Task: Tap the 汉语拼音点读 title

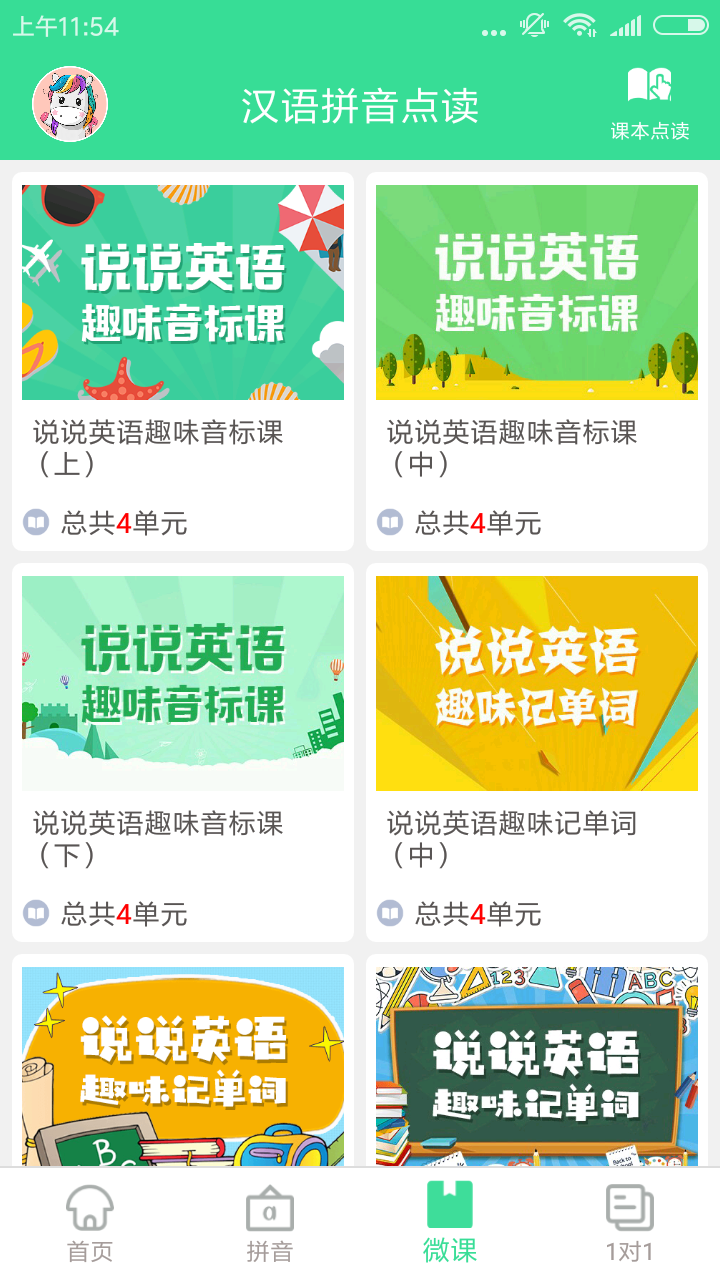Action: (x=360, y=106)
